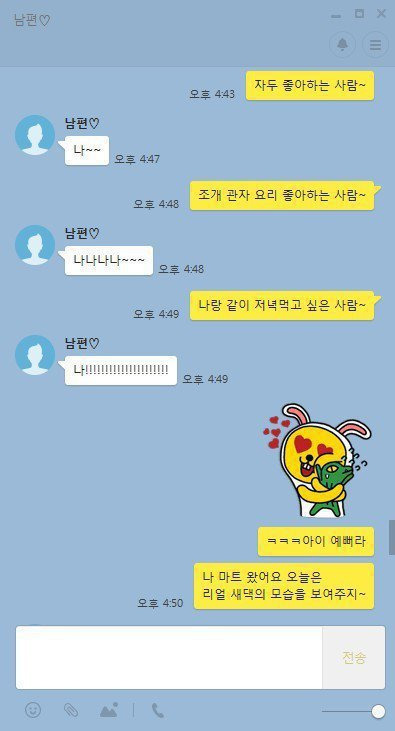This screenshot has width=395, height=731.
Task: Focus the message input box
Action: pyautogui.click(x=169, y=657)
